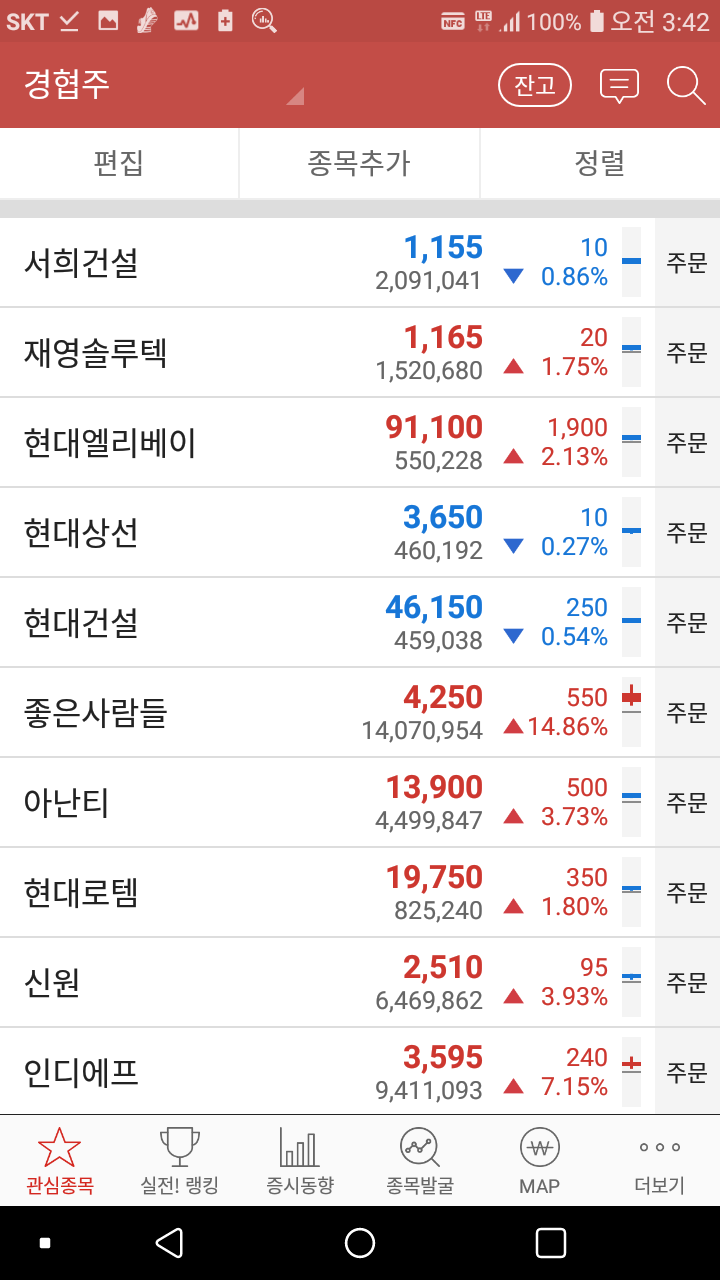
Task: Open the 더보기 tab
Action: pos(660,1161)
